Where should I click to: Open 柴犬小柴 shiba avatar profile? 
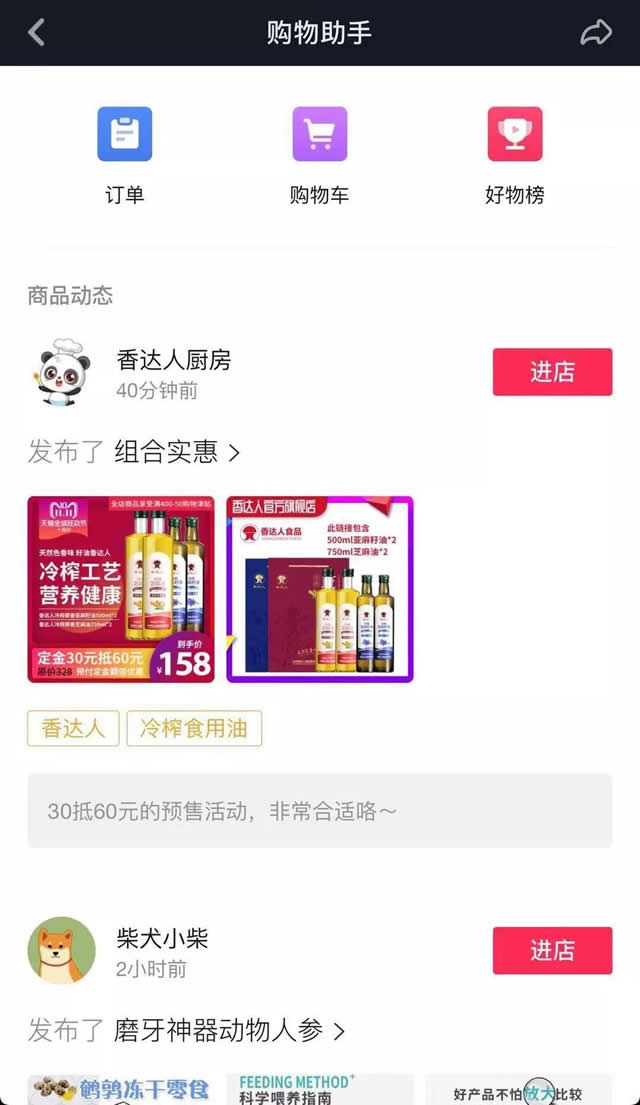click(x=62, y=950)
